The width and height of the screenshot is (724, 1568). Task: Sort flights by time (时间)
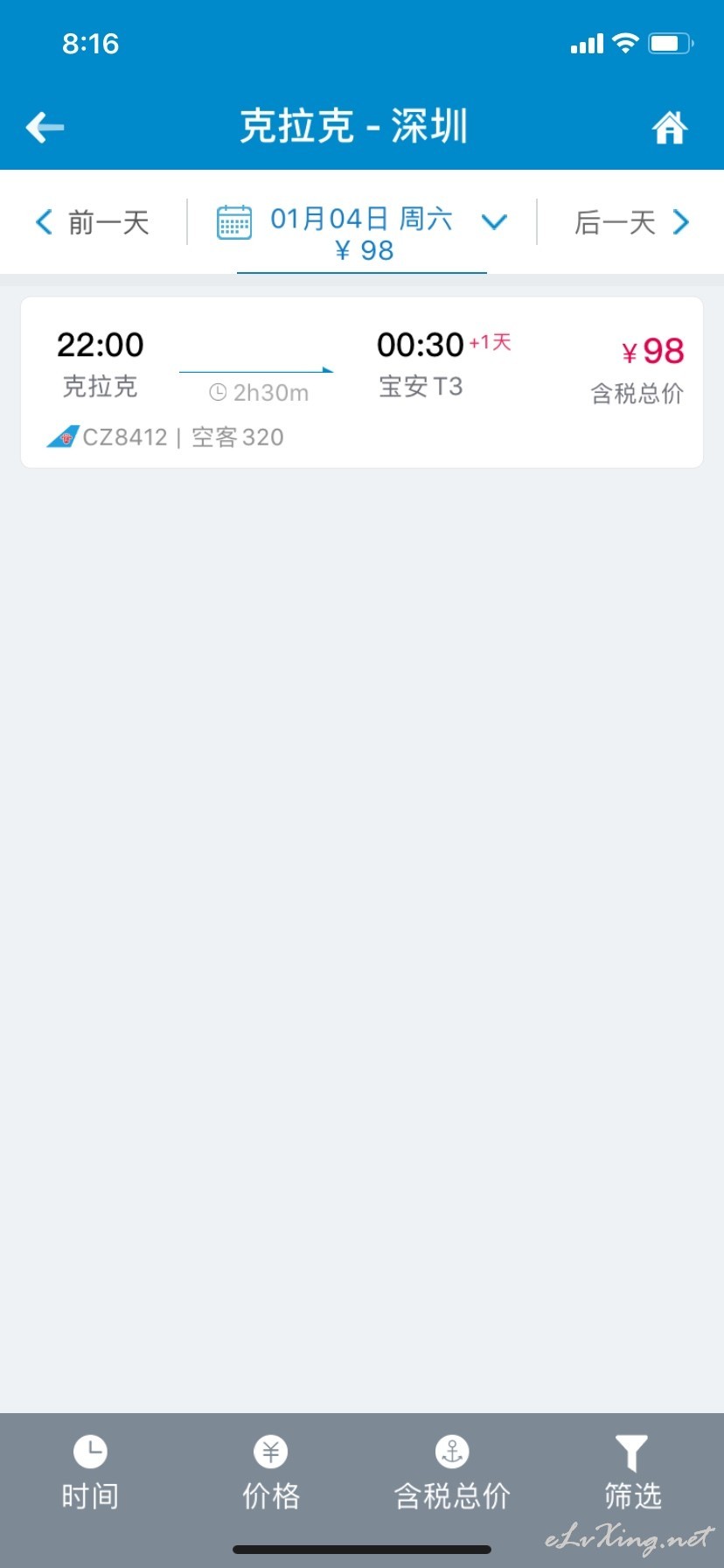click(90, 1473)
